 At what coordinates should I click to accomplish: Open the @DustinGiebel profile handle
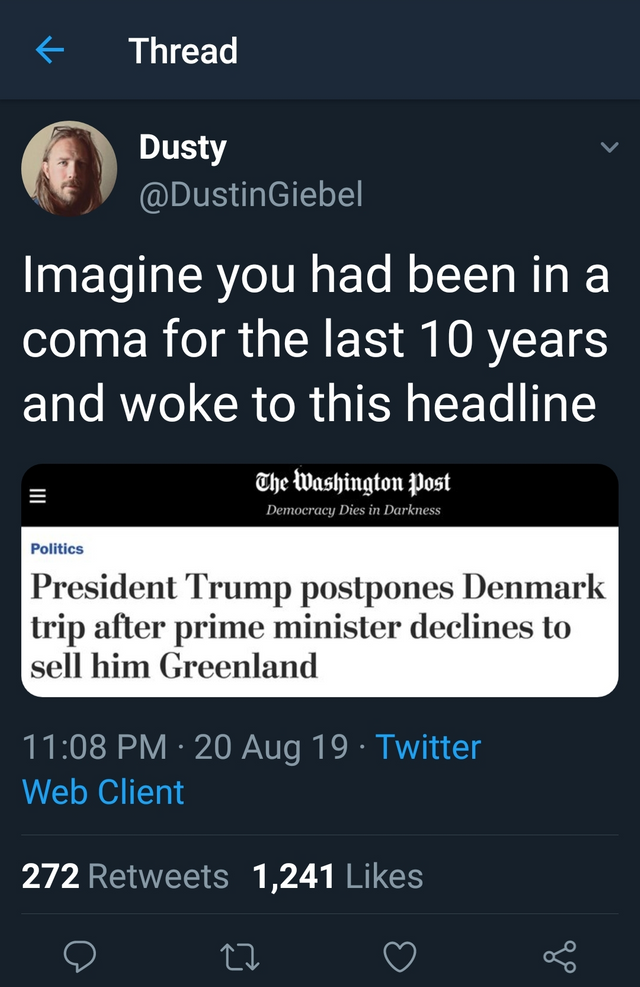(250, 192)
